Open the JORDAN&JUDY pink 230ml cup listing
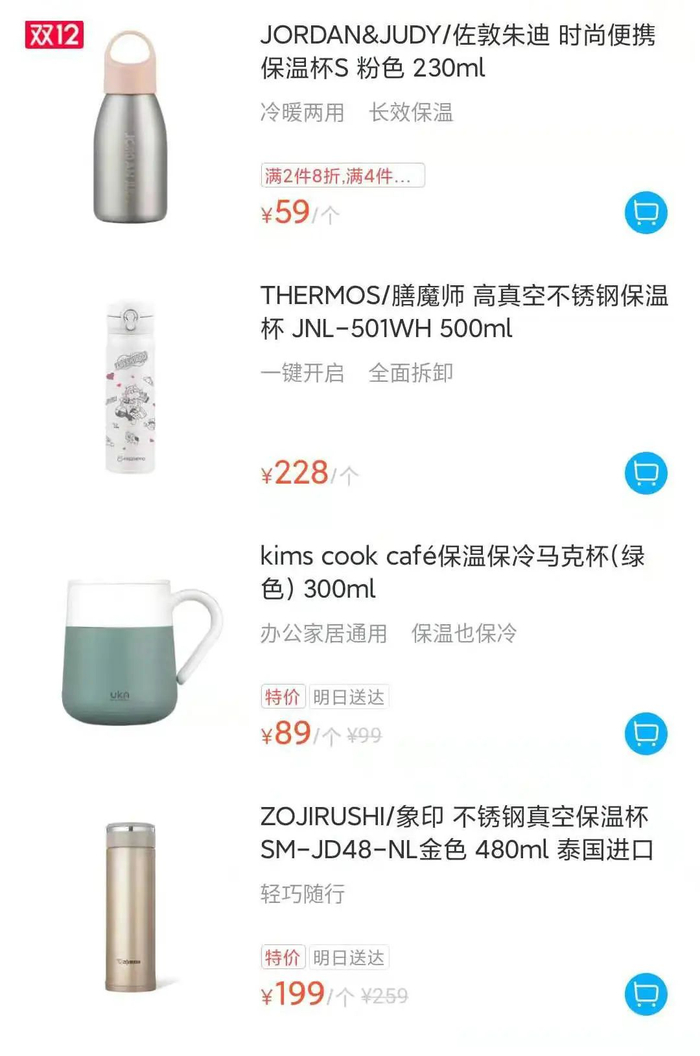Screen dimensions: 700x1056 [457, 53]
